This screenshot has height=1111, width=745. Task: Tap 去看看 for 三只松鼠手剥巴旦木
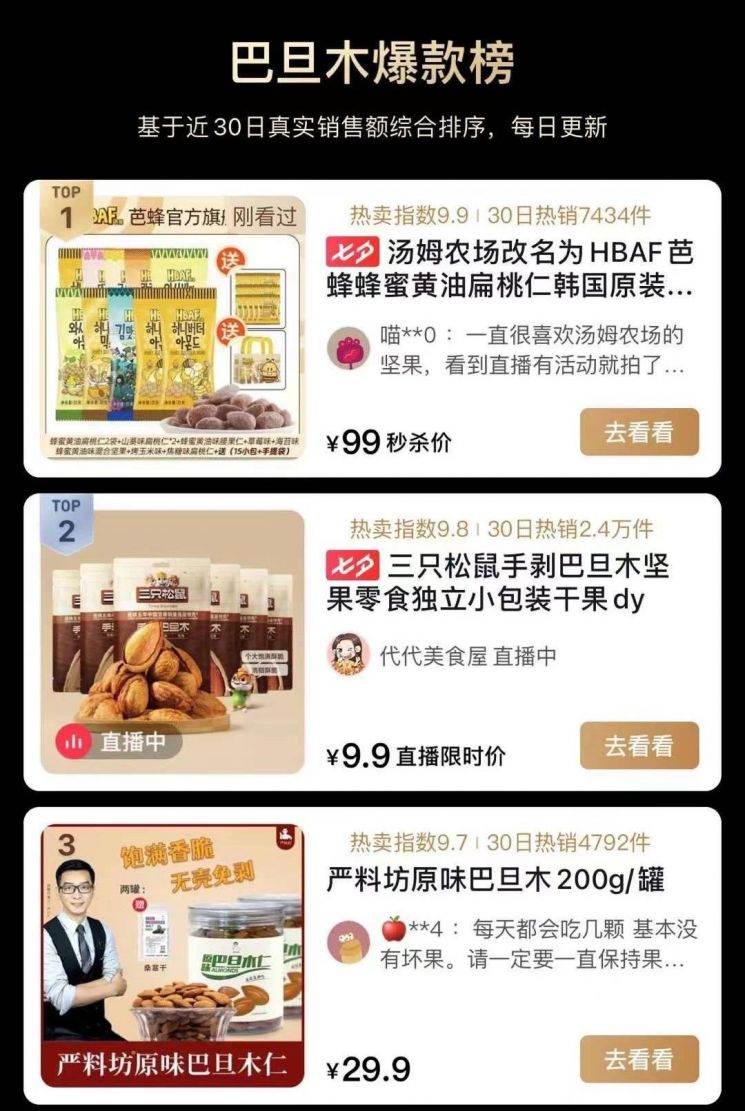(x=639, y=746)
